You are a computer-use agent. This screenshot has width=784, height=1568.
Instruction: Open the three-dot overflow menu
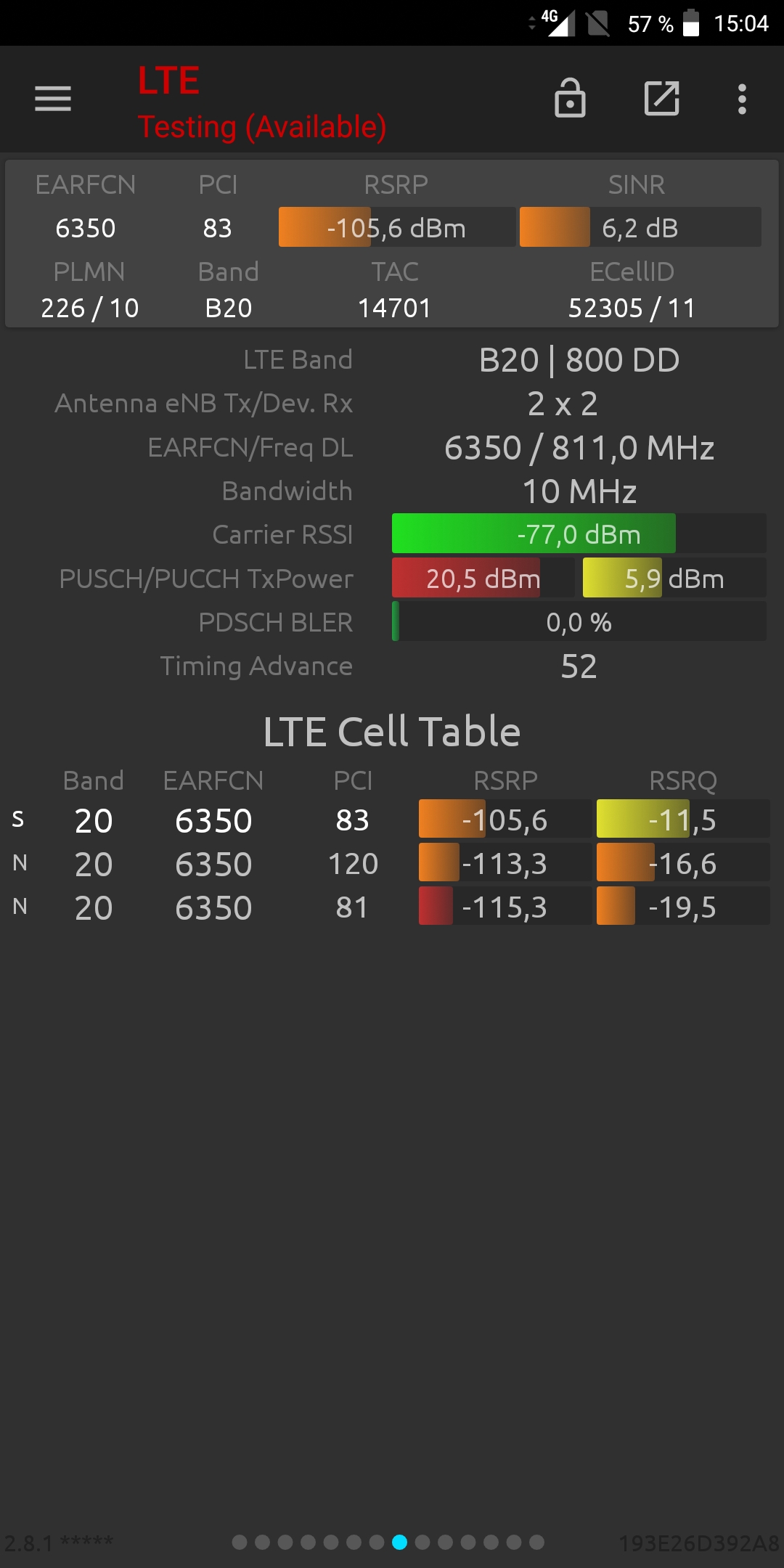(x=742, y=99)
